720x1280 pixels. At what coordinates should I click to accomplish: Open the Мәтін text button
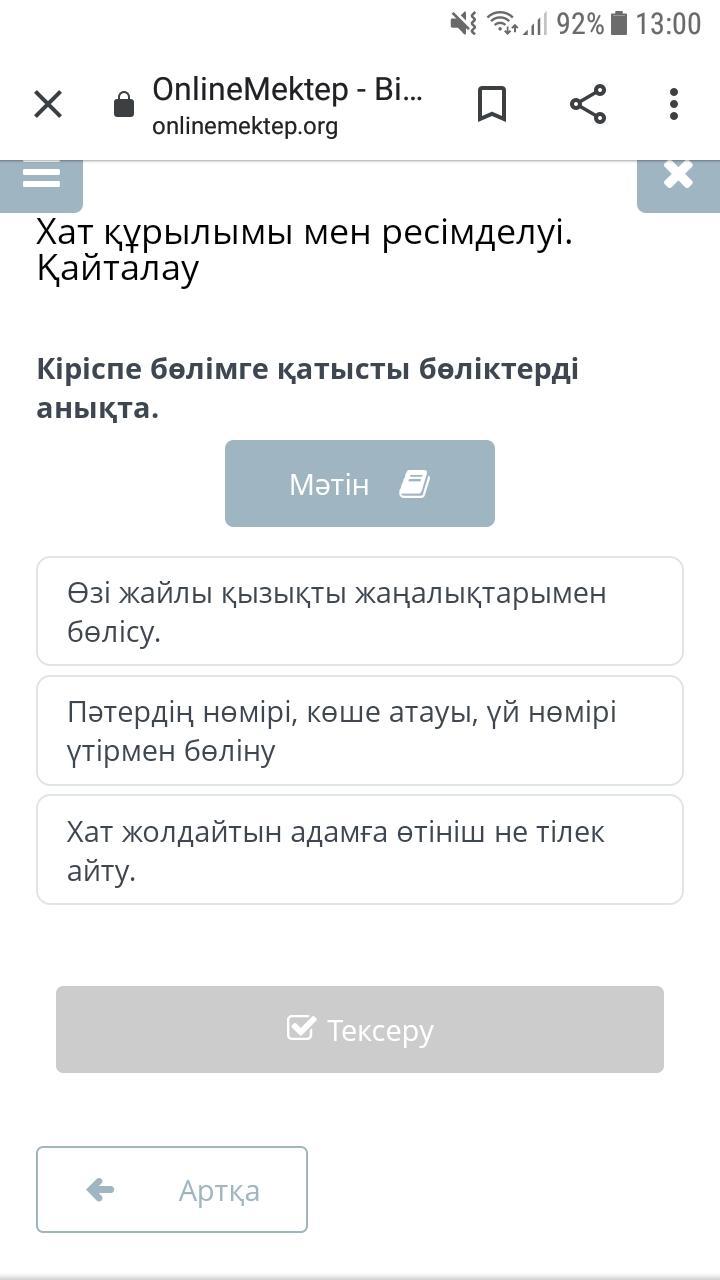[x=360, y=484]
